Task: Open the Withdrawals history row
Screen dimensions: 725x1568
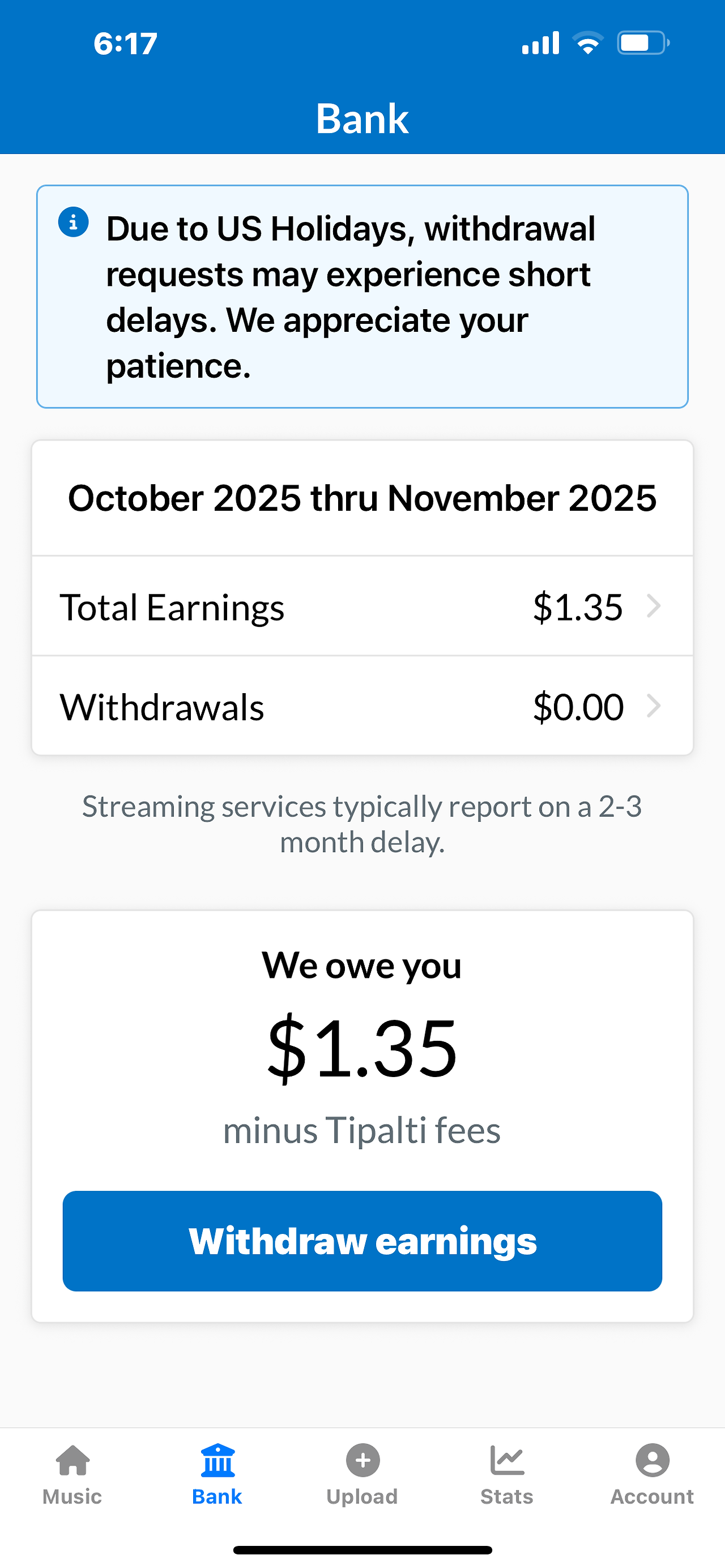Action: (x=362, y=706)
